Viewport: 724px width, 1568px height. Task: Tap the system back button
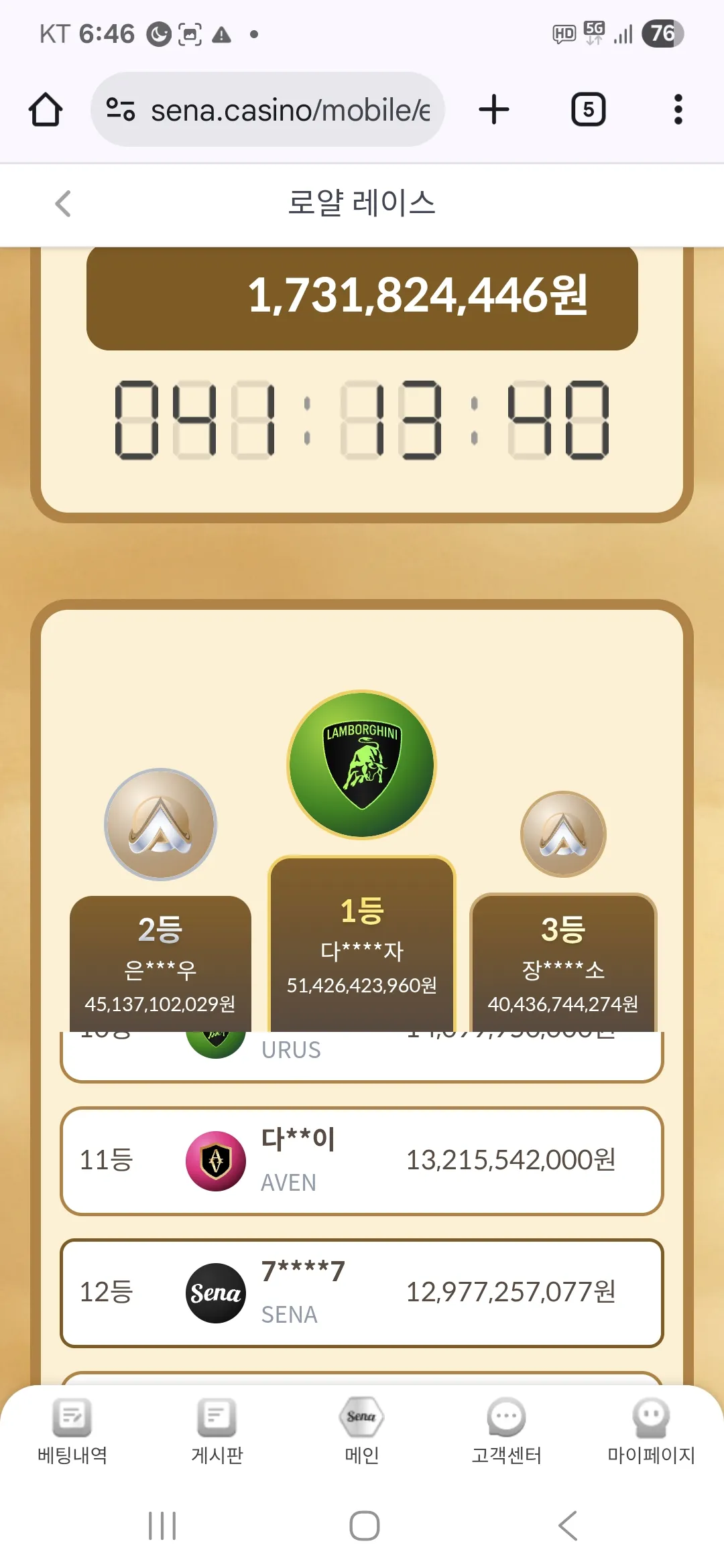(x=567, y=1526)
